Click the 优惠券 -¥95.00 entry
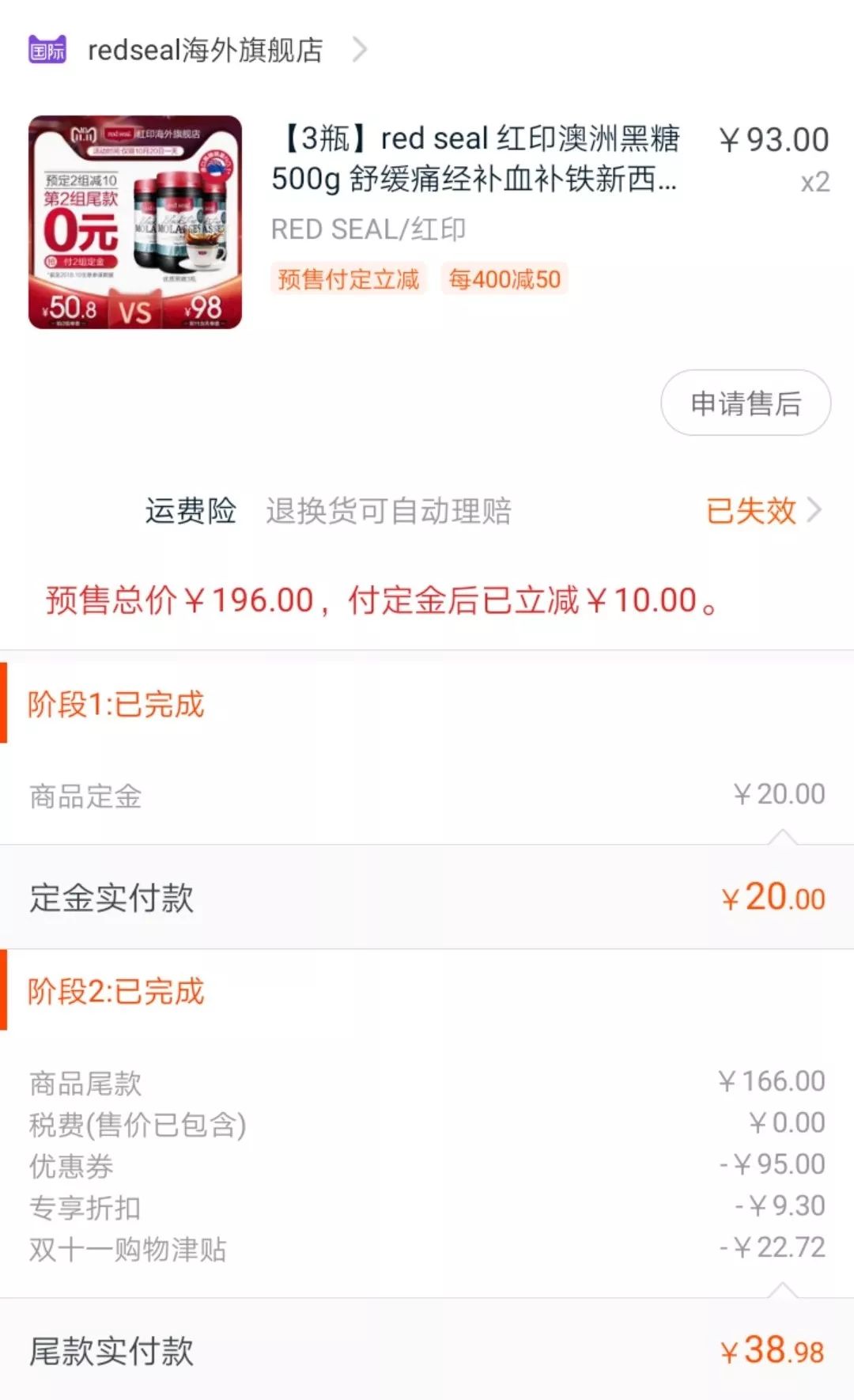 [427, 1165]
